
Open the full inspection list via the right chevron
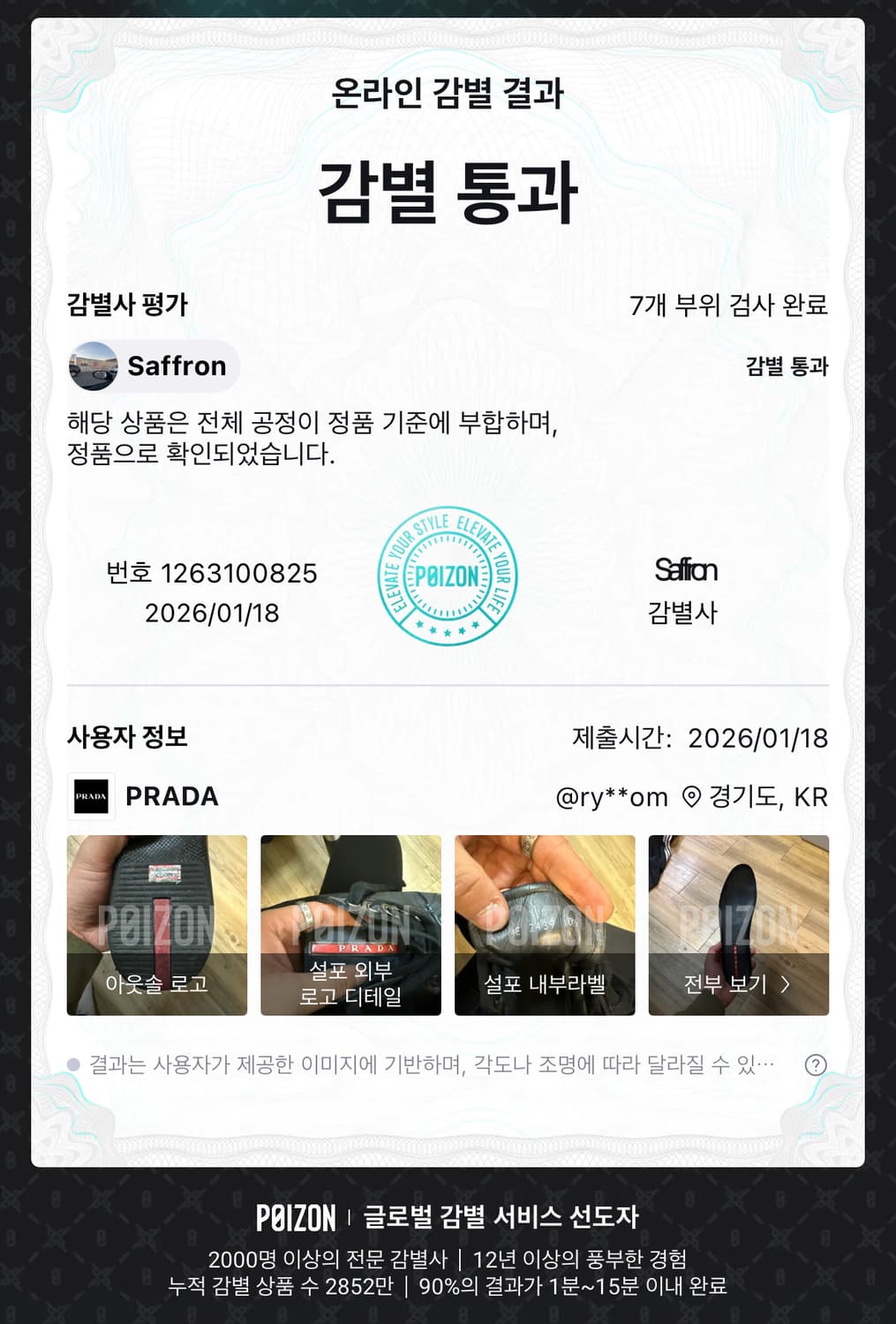click(785, 984)
